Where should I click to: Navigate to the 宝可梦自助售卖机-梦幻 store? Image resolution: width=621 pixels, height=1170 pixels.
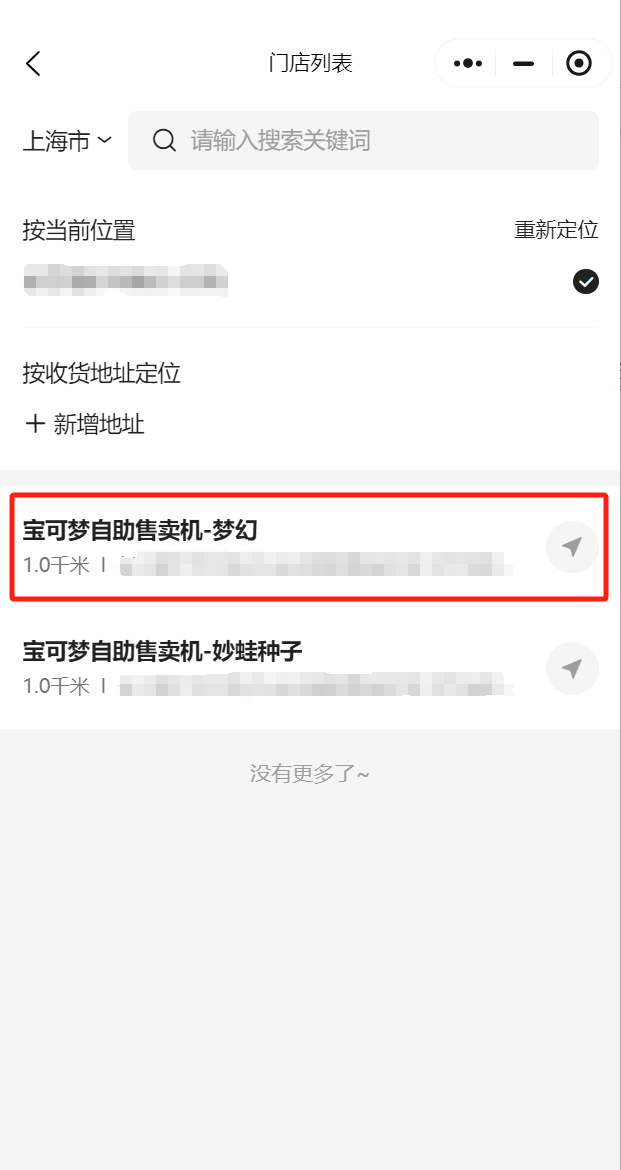click(572, 546)
